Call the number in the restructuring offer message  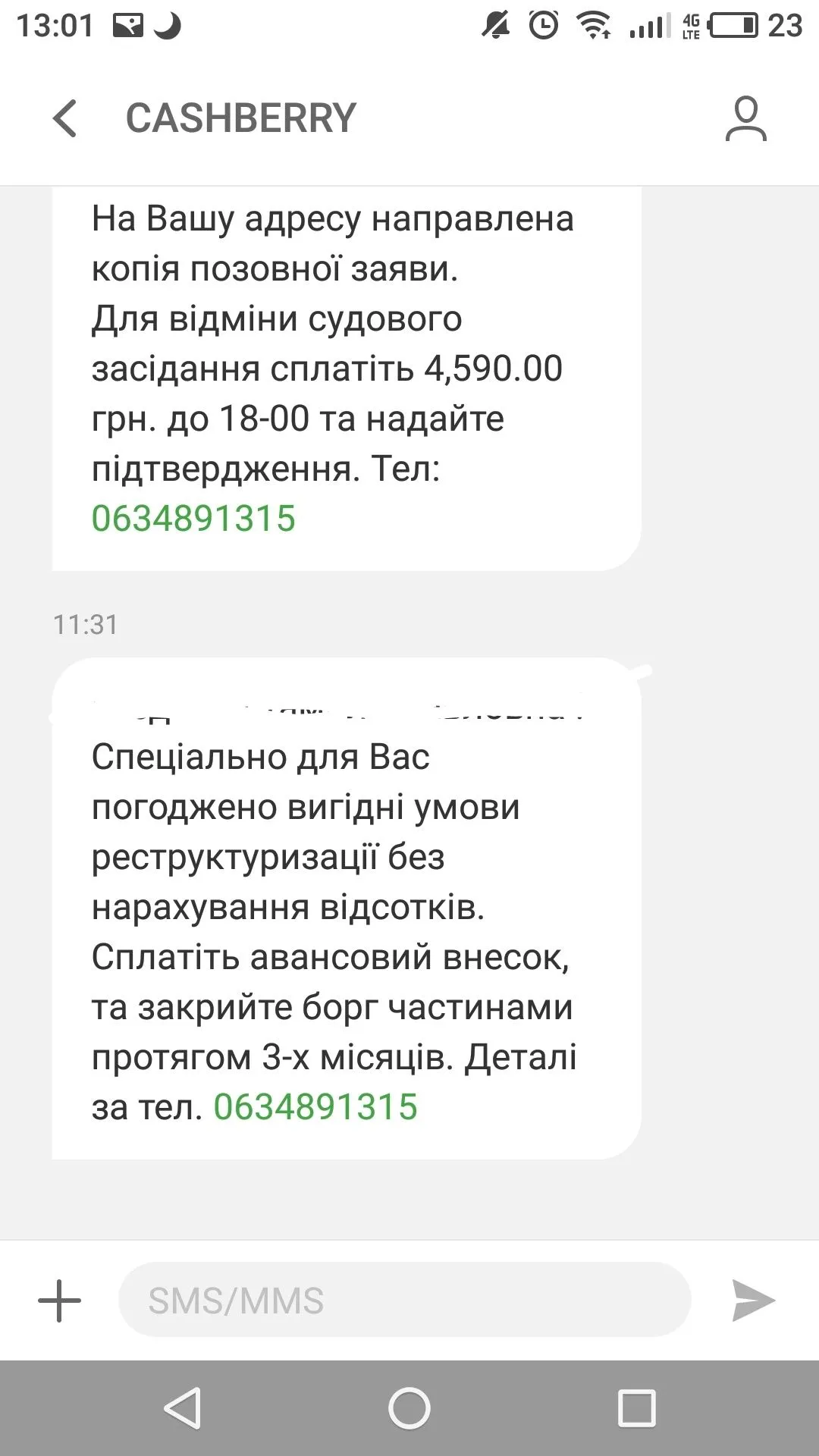[315, 1107]
